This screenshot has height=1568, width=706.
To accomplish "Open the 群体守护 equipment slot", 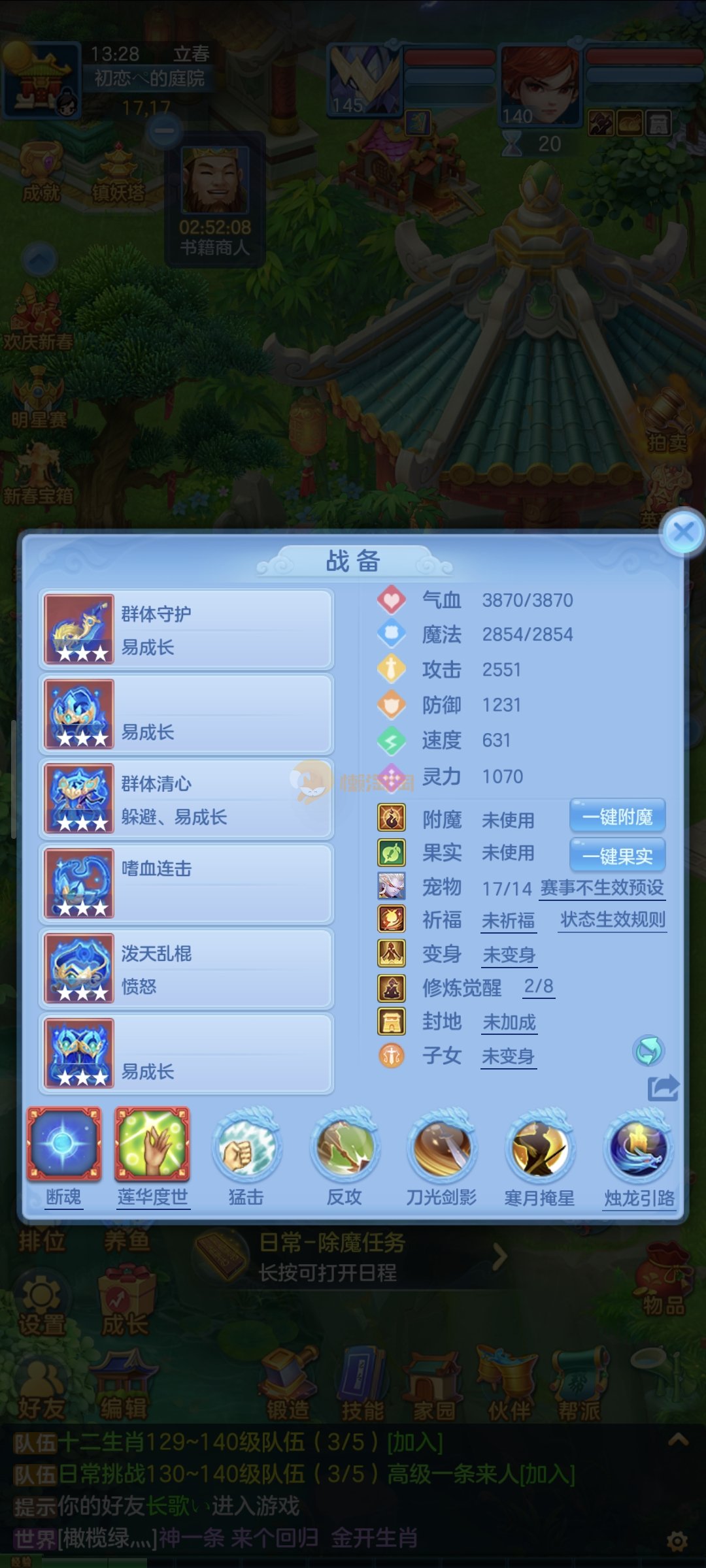I will 186,629.
